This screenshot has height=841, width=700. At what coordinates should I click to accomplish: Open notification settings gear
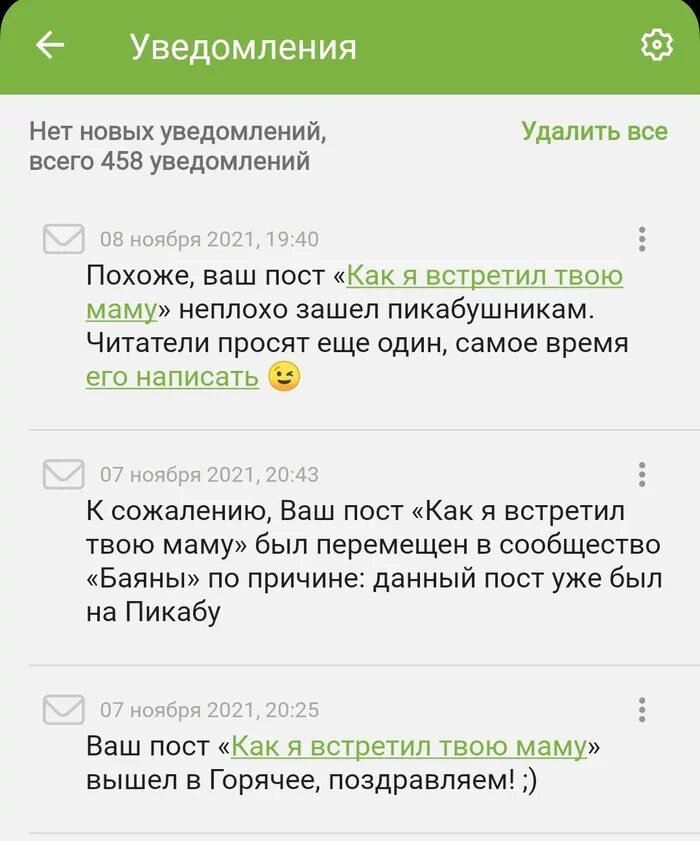tap(656, 45)
